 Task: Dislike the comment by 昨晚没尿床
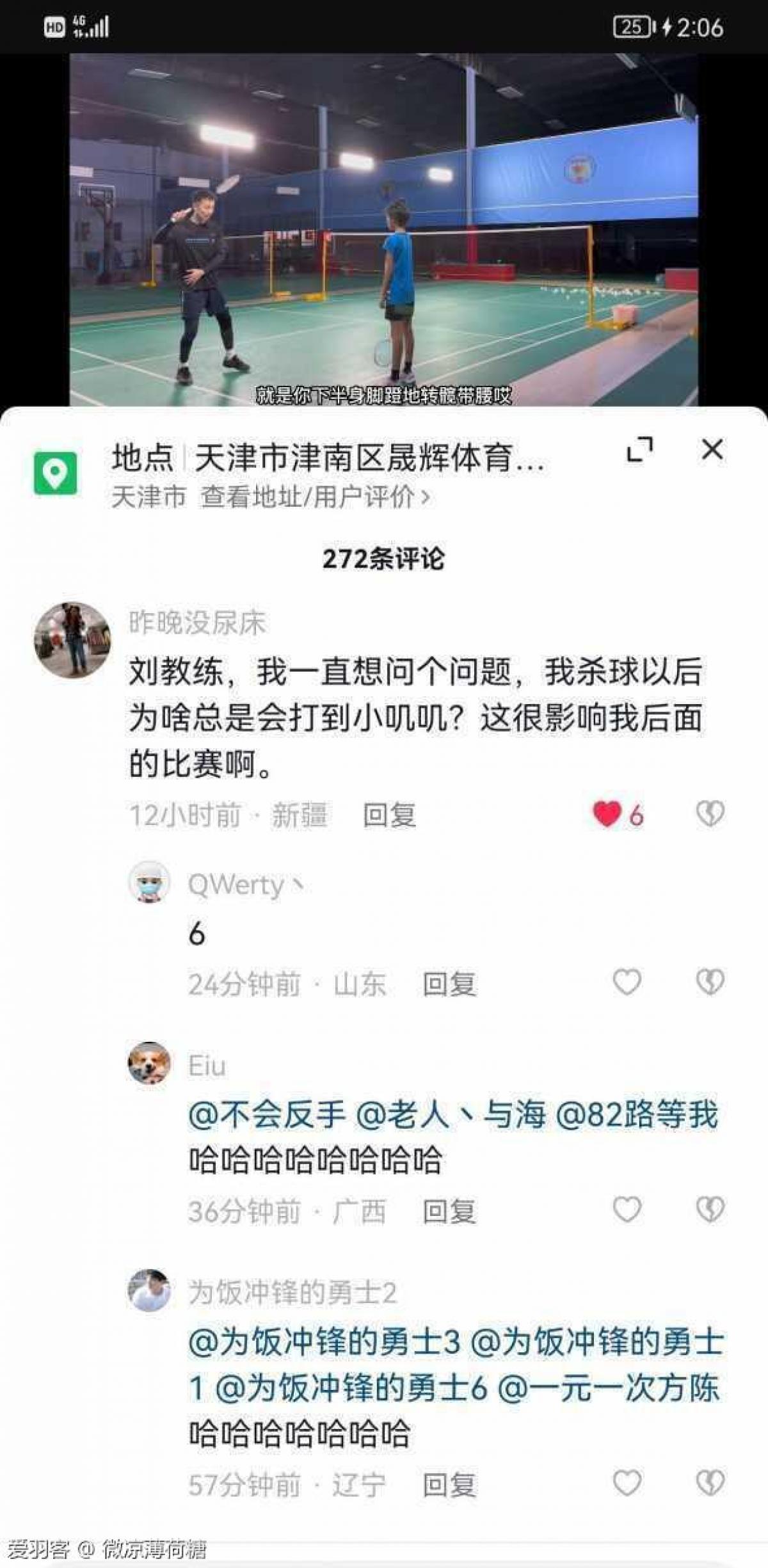coord(710,814)
